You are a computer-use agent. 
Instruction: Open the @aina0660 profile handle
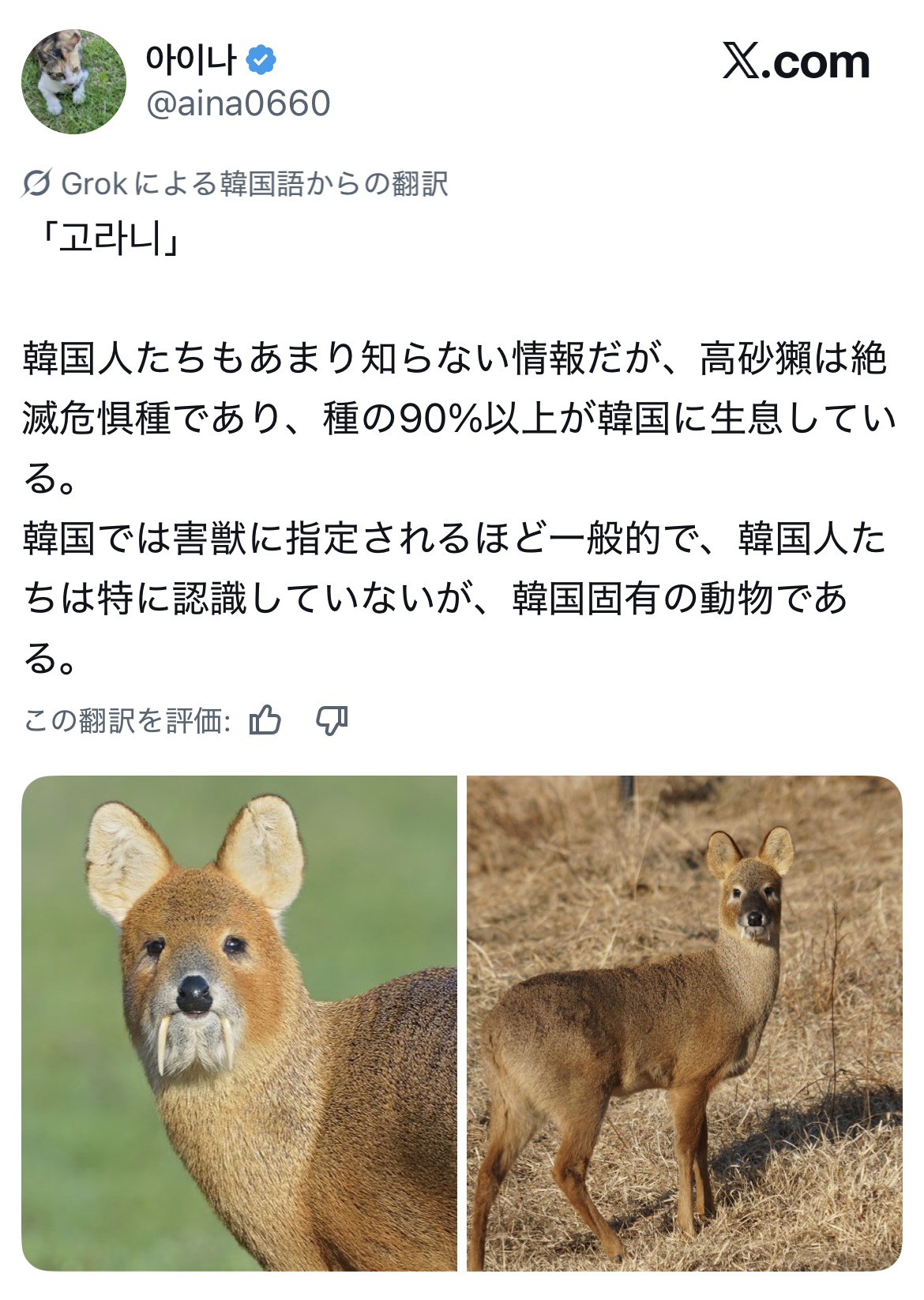click(238, 103)
